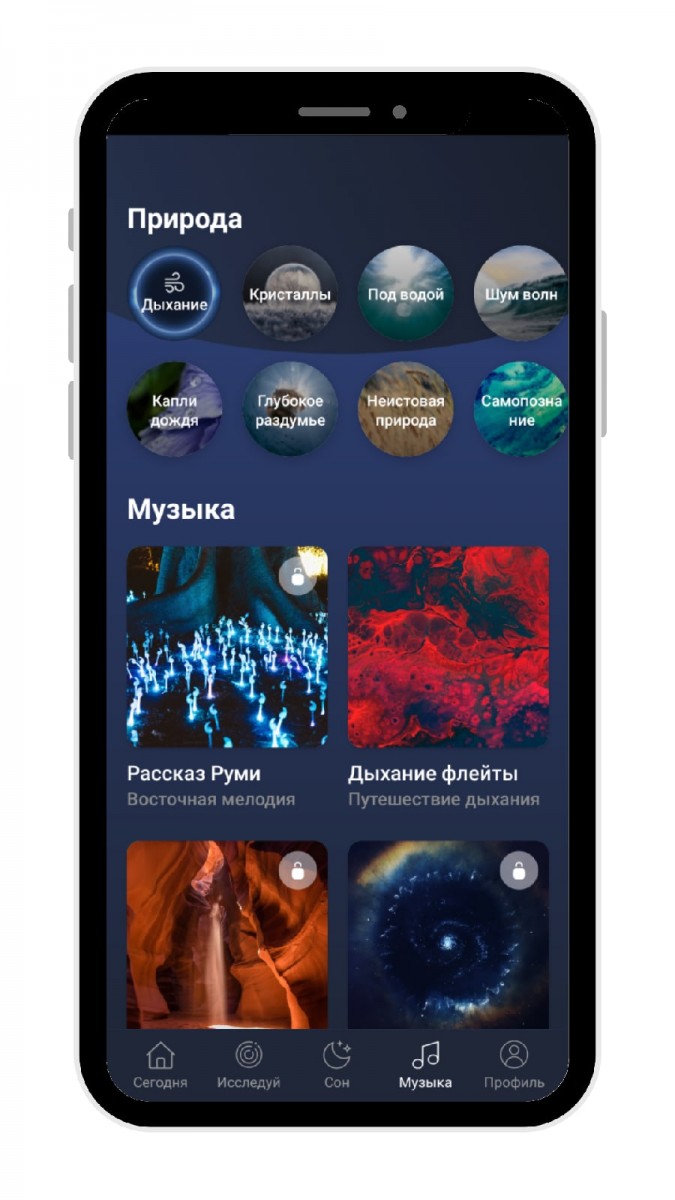Open the Рассказ Руми music card

(x=227, y=647)
